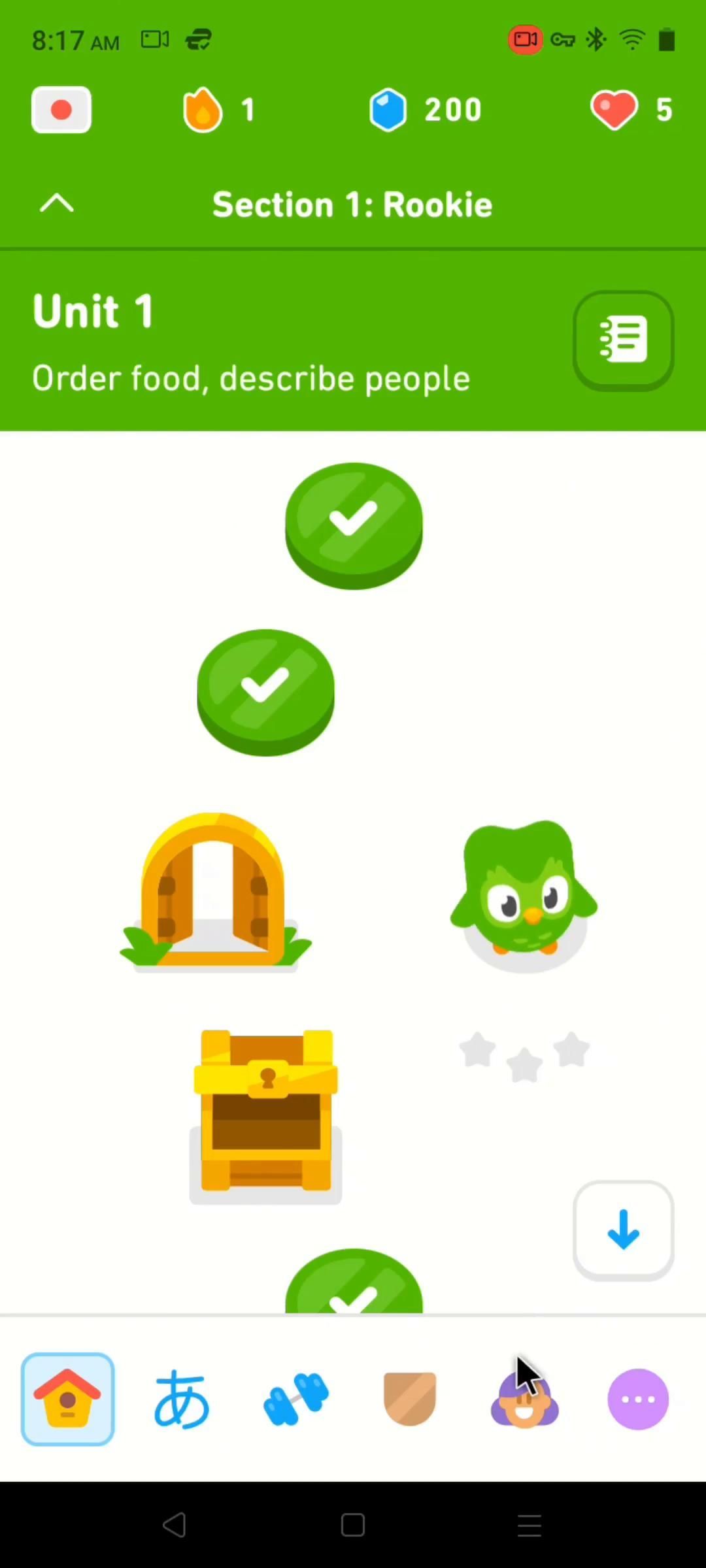Switch to the Japanese characters tab
Viewport: 706px width, 1568px height.
pyautogui.click(x=181, y=1399)
